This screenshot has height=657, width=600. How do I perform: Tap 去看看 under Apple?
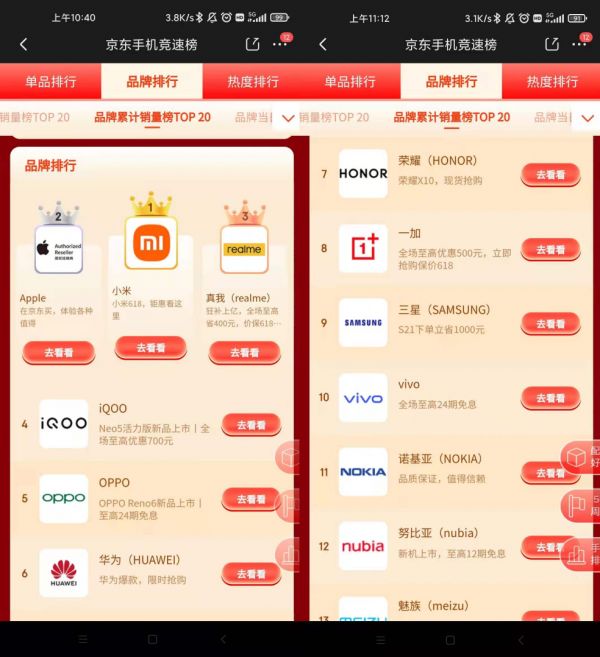coord(58,352)
